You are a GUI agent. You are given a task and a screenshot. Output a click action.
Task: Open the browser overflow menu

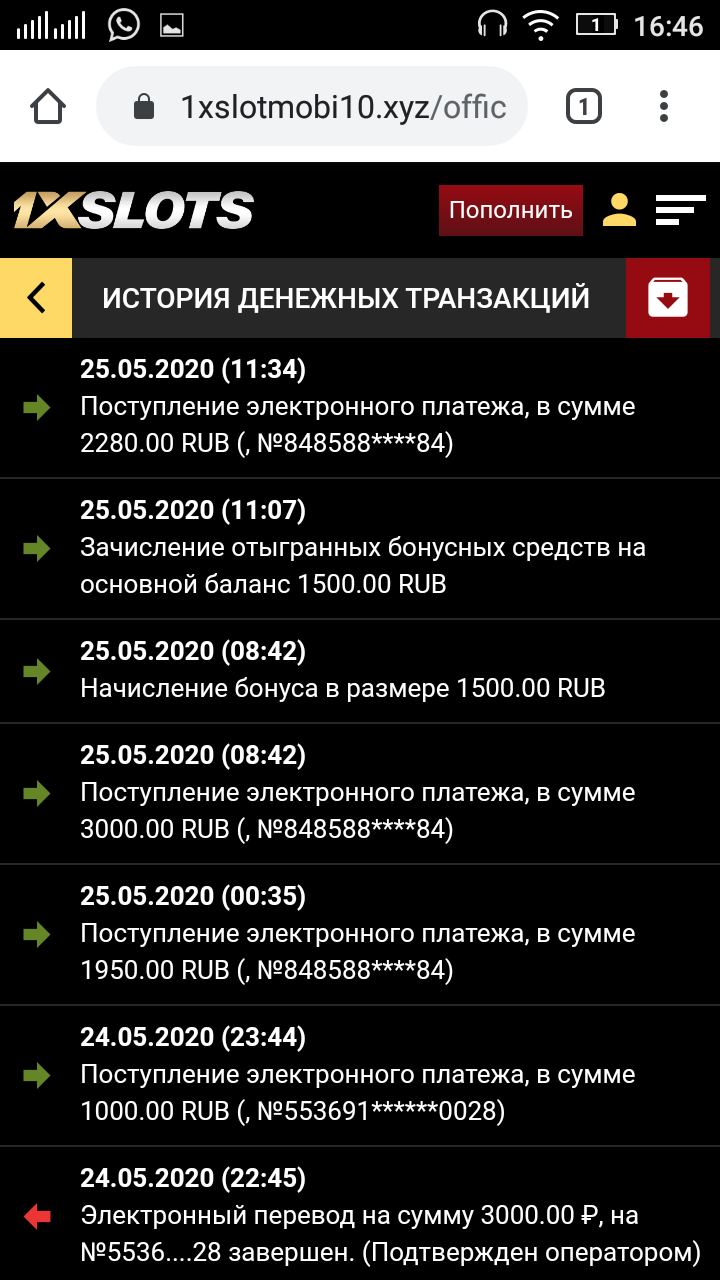click(x=664, y=106)
